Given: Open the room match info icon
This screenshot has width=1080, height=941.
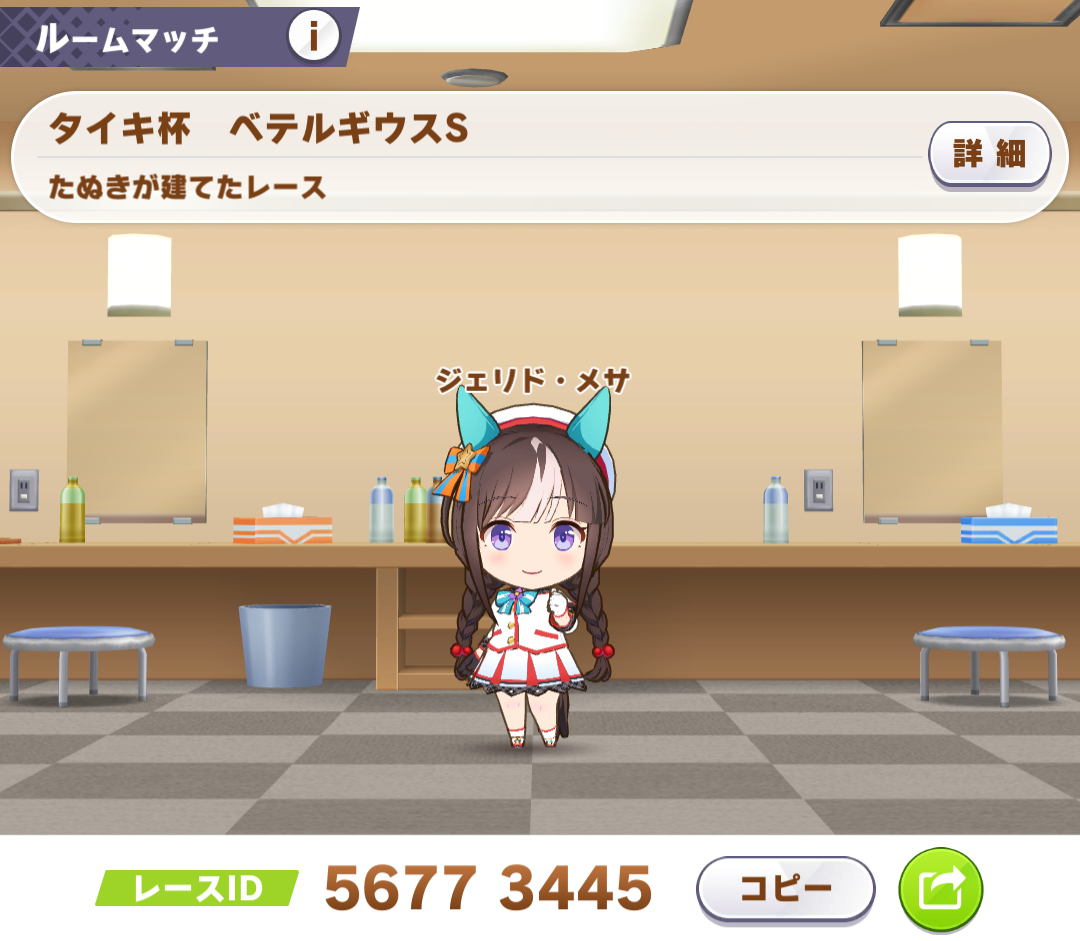Looking at the screenshot, I should [x=313, y=38].
